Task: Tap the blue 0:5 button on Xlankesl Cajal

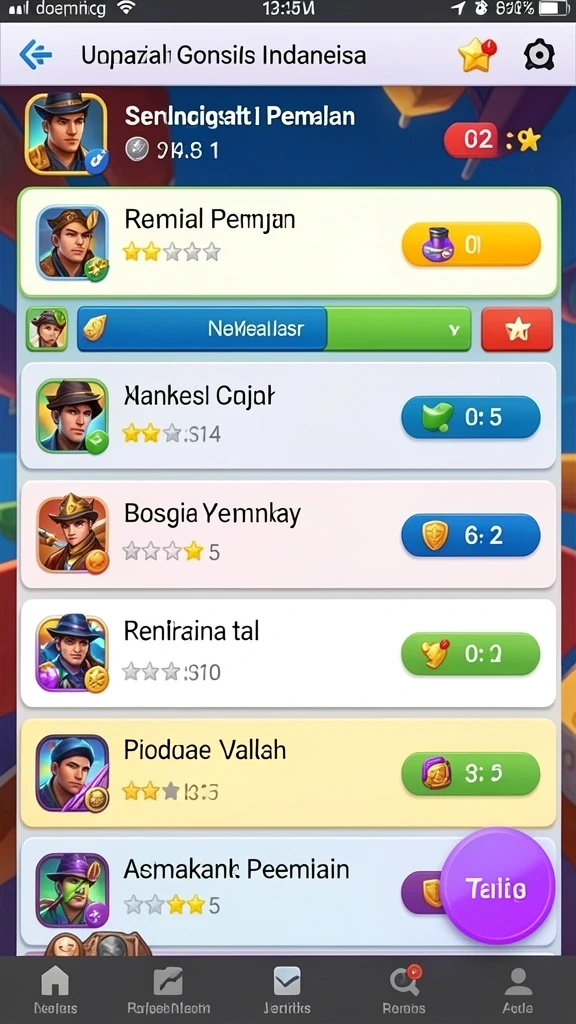Action: click(x=471, y=417)
